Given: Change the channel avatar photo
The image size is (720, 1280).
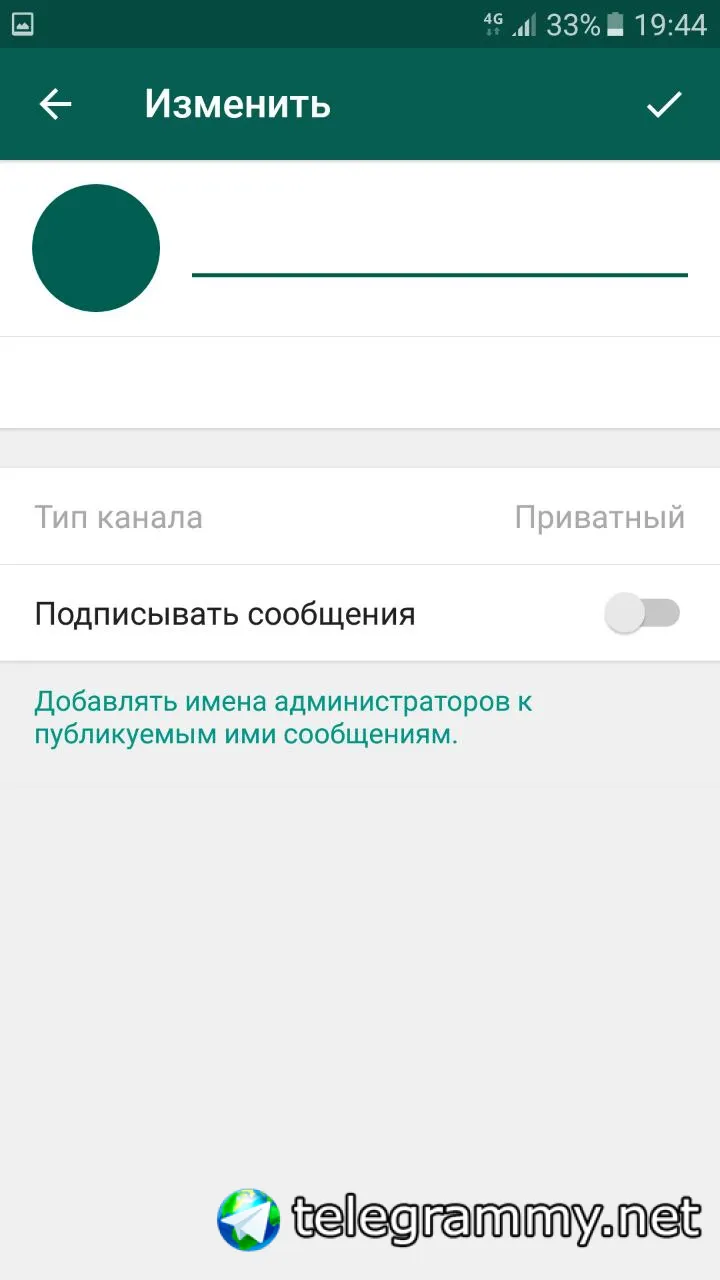Looking at the screenshot, I should [x=96, y=248].
